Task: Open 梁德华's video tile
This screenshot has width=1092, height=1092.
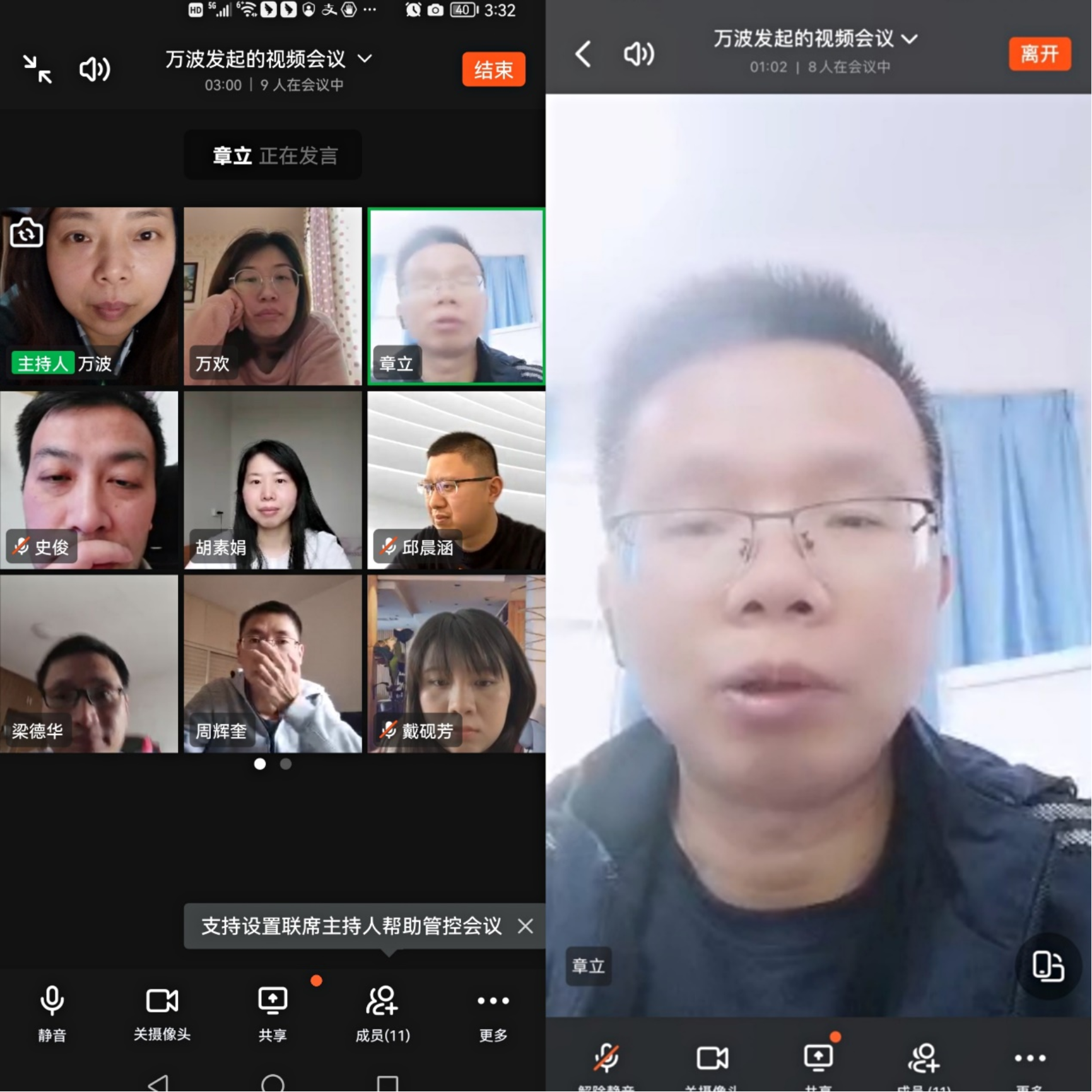Action: point(89,663)
